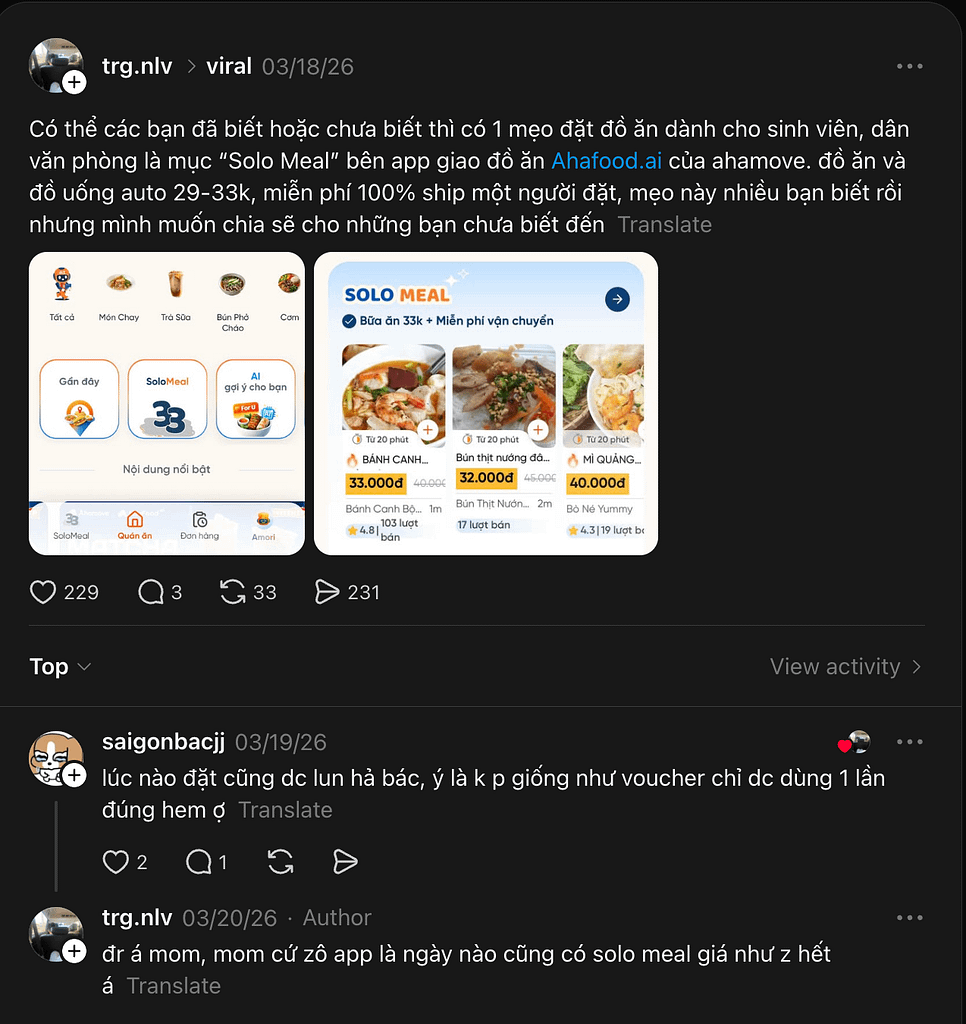The width and height of the screenshot is (966, 1024).
Task: Repost saigonbacjj's reply
Action: click(x=281, y=862)
